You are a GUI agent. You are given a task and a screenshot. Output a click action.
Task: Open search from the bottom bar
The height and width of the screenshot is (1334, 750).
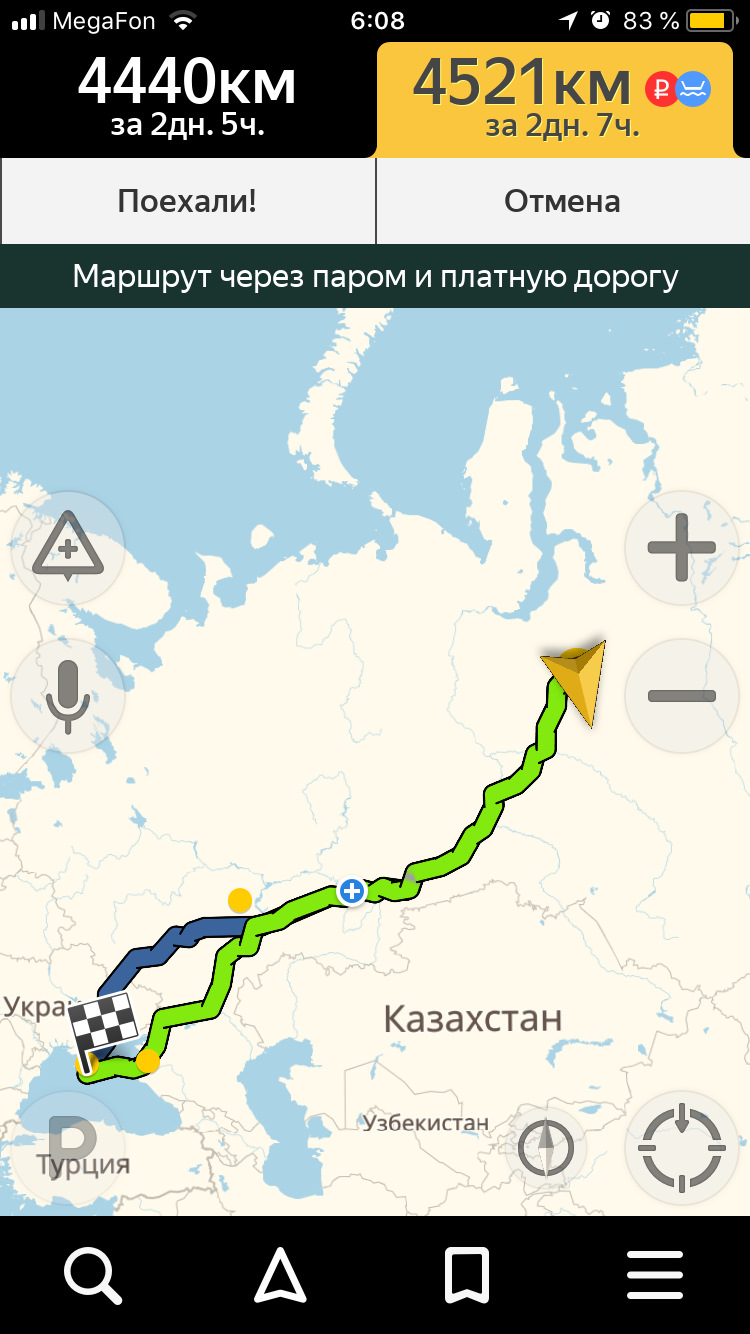pyautogui.click(x=93, y=1274)
